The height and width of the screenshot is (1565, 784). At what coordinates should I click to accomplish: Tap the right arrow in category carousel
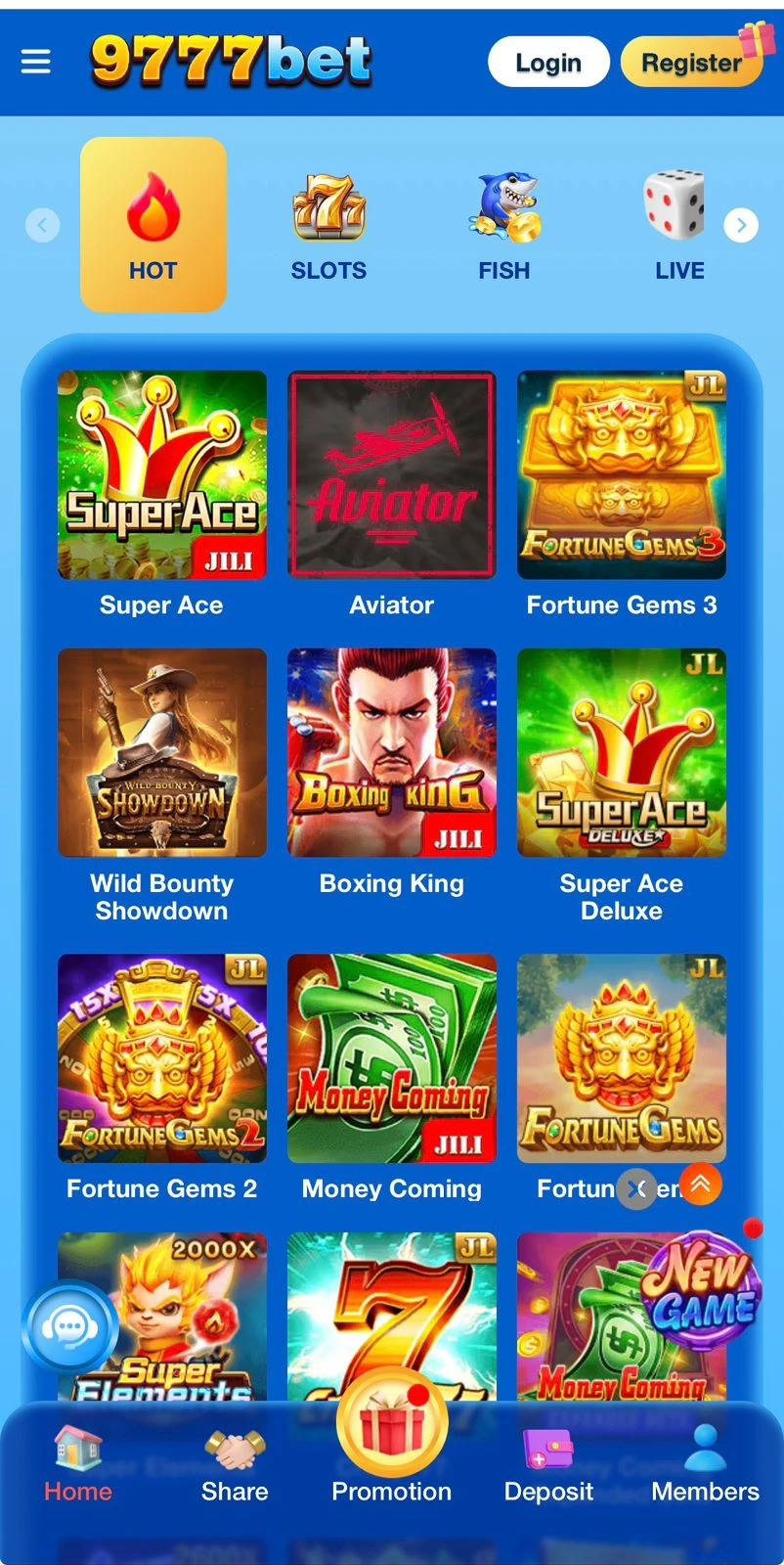741,226
